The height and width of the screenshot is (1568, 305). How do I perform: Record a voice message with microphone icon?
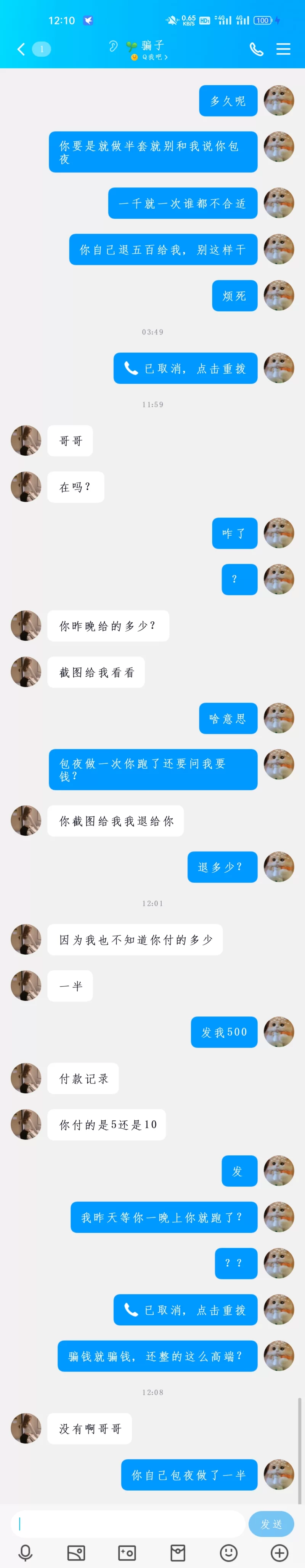coord(26,1553)
